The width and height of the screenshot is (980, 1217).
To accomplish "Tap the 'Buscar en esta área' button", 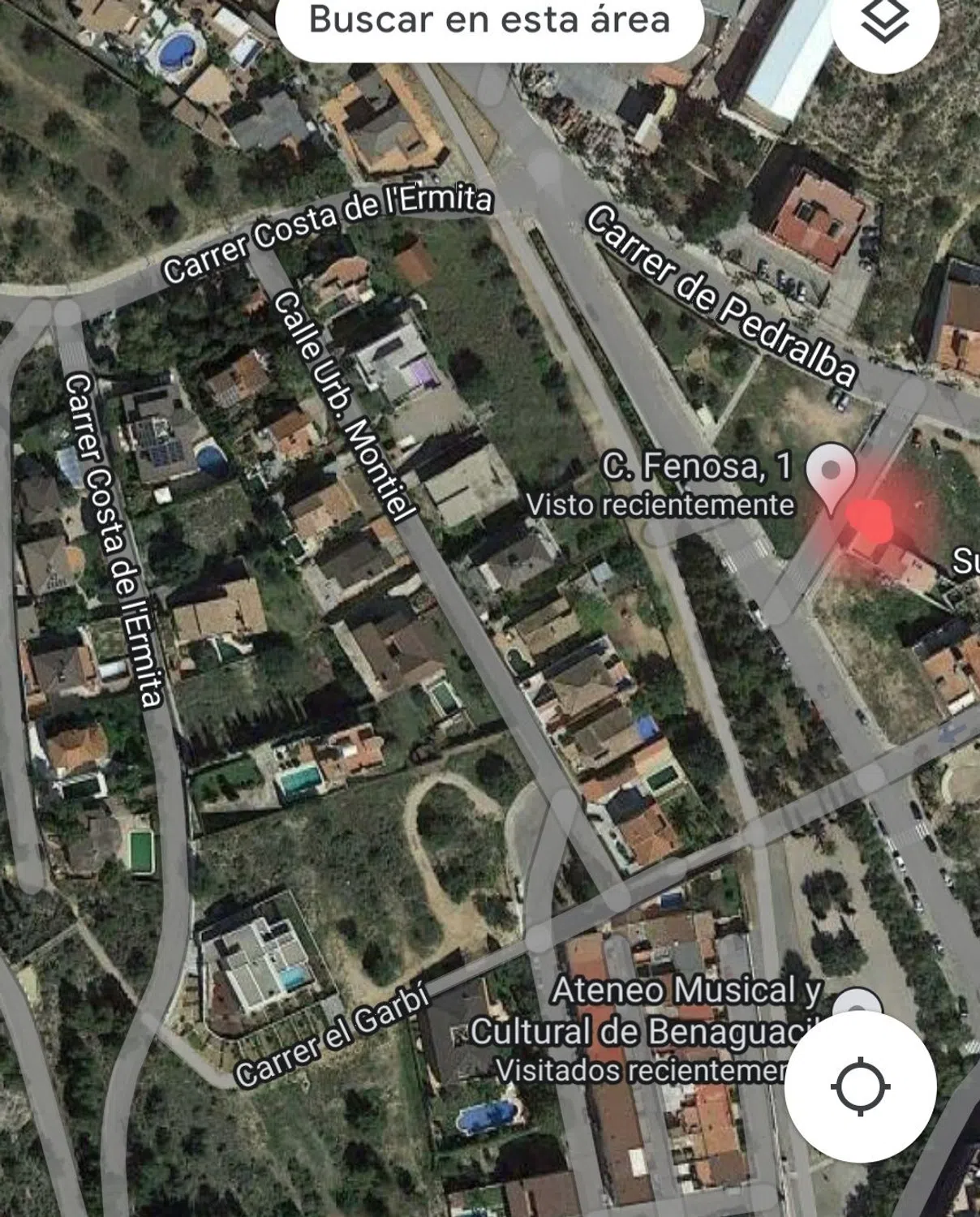I will tap(489, 22).
